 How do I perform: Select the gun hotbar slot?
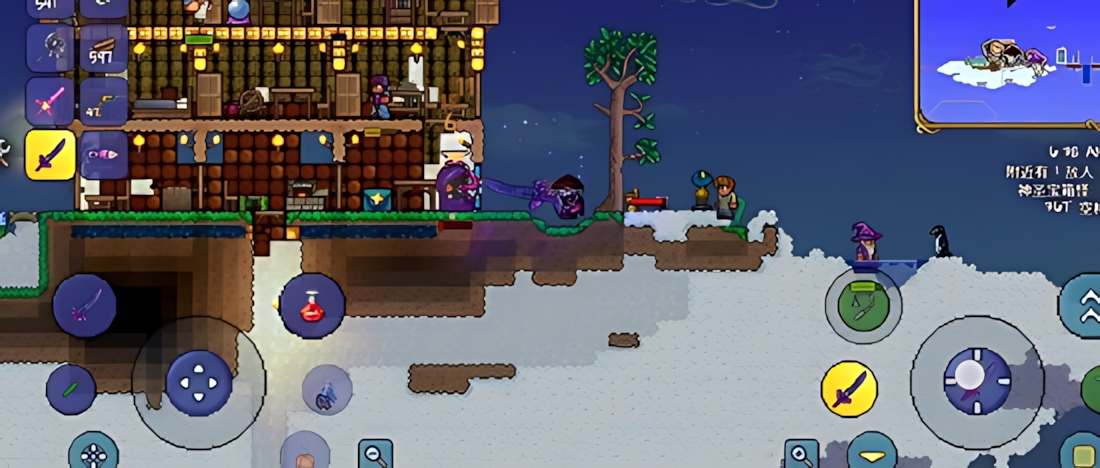coord(104,100)
